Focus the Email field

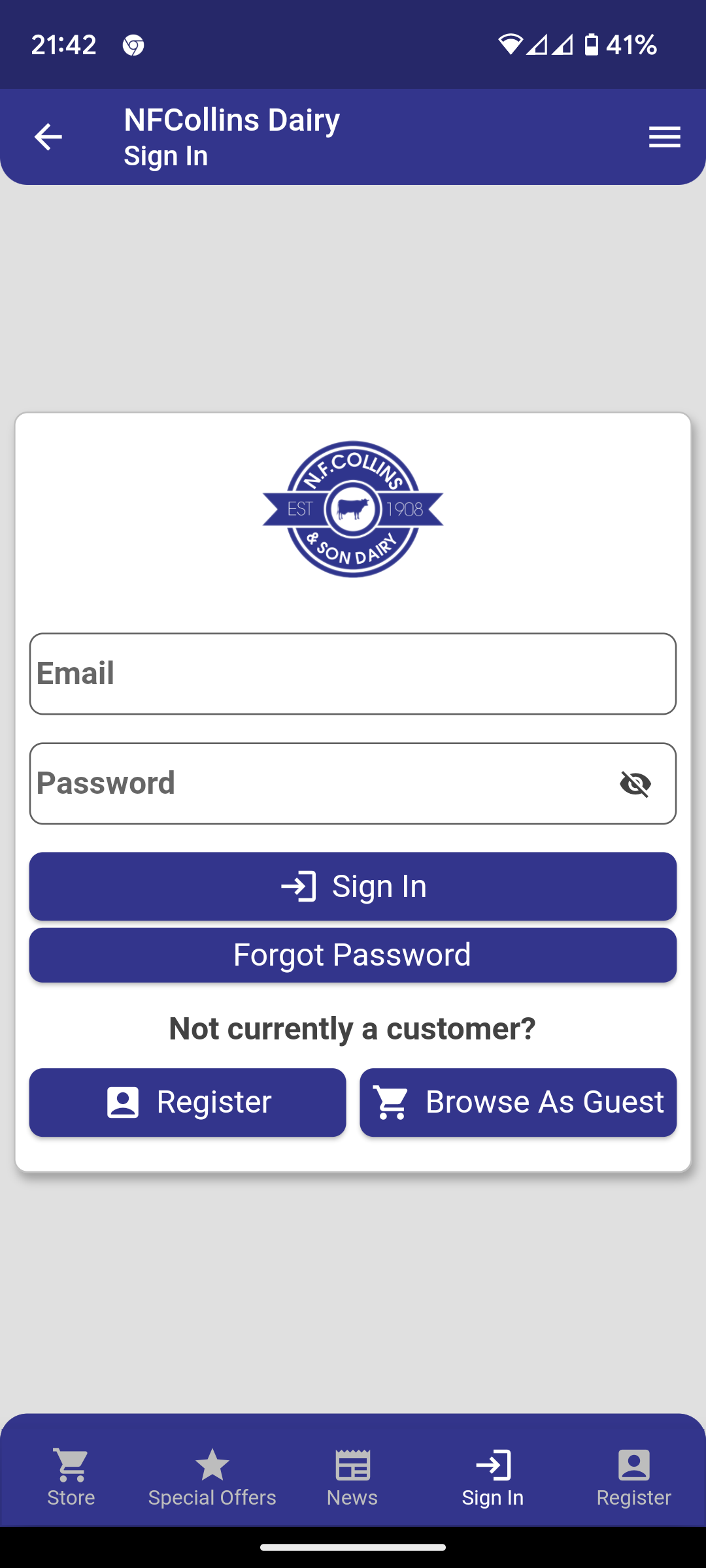point(353,674)
